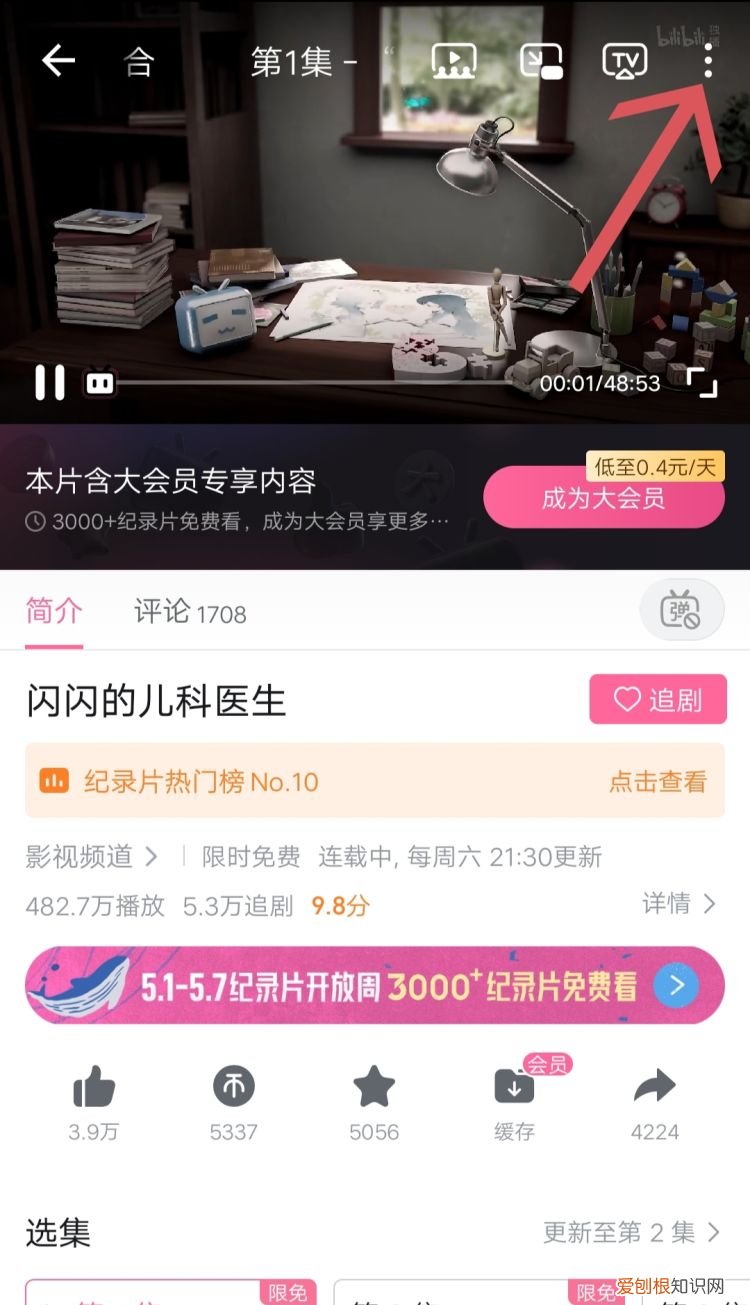Share the video using the arrow icon
The width and height of the screenshot is (750, 1305).
point(655,1086)
